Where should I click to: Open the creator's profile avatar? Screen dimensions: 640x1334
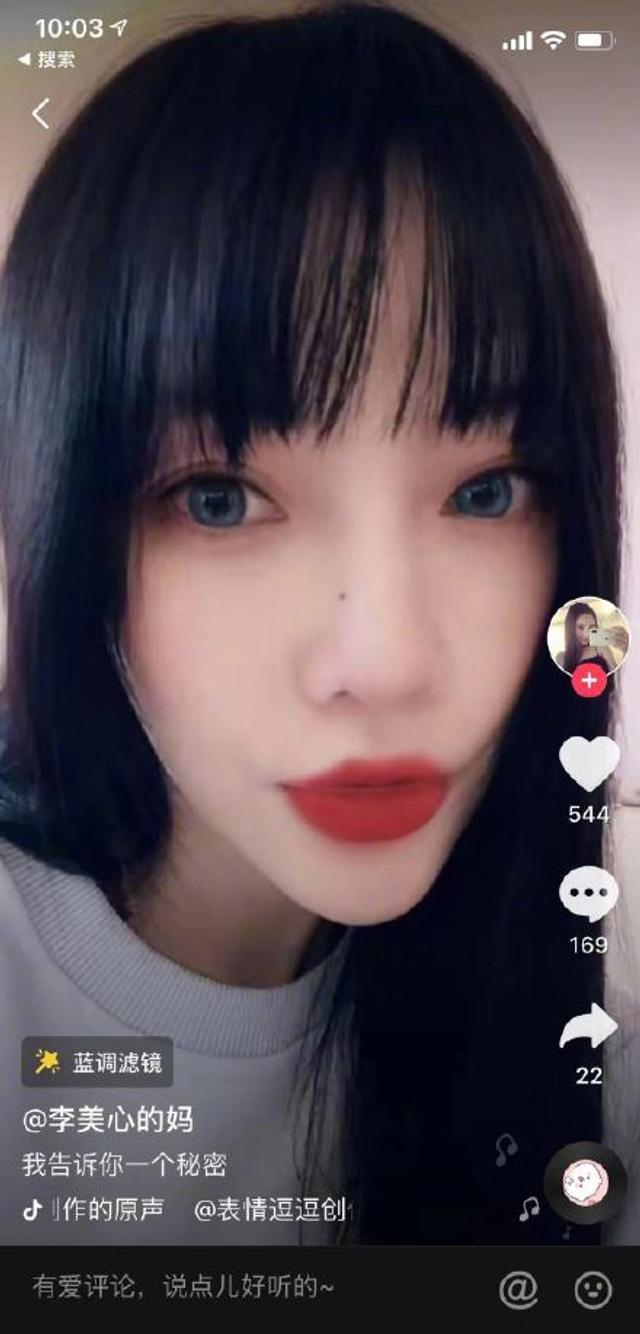tap(589, 637)
